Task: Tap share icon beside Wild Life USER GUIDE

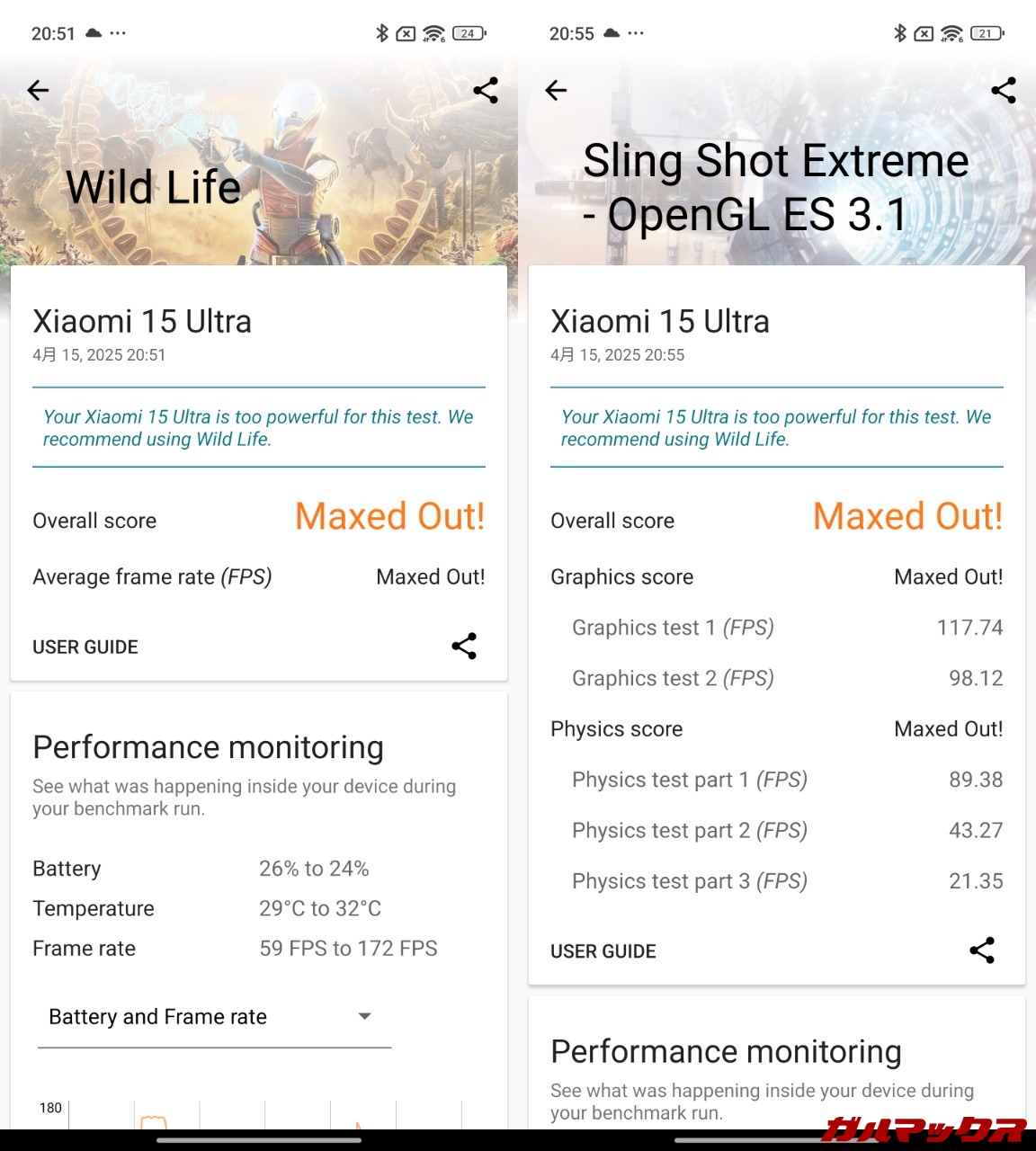Action: coord(464,646)
